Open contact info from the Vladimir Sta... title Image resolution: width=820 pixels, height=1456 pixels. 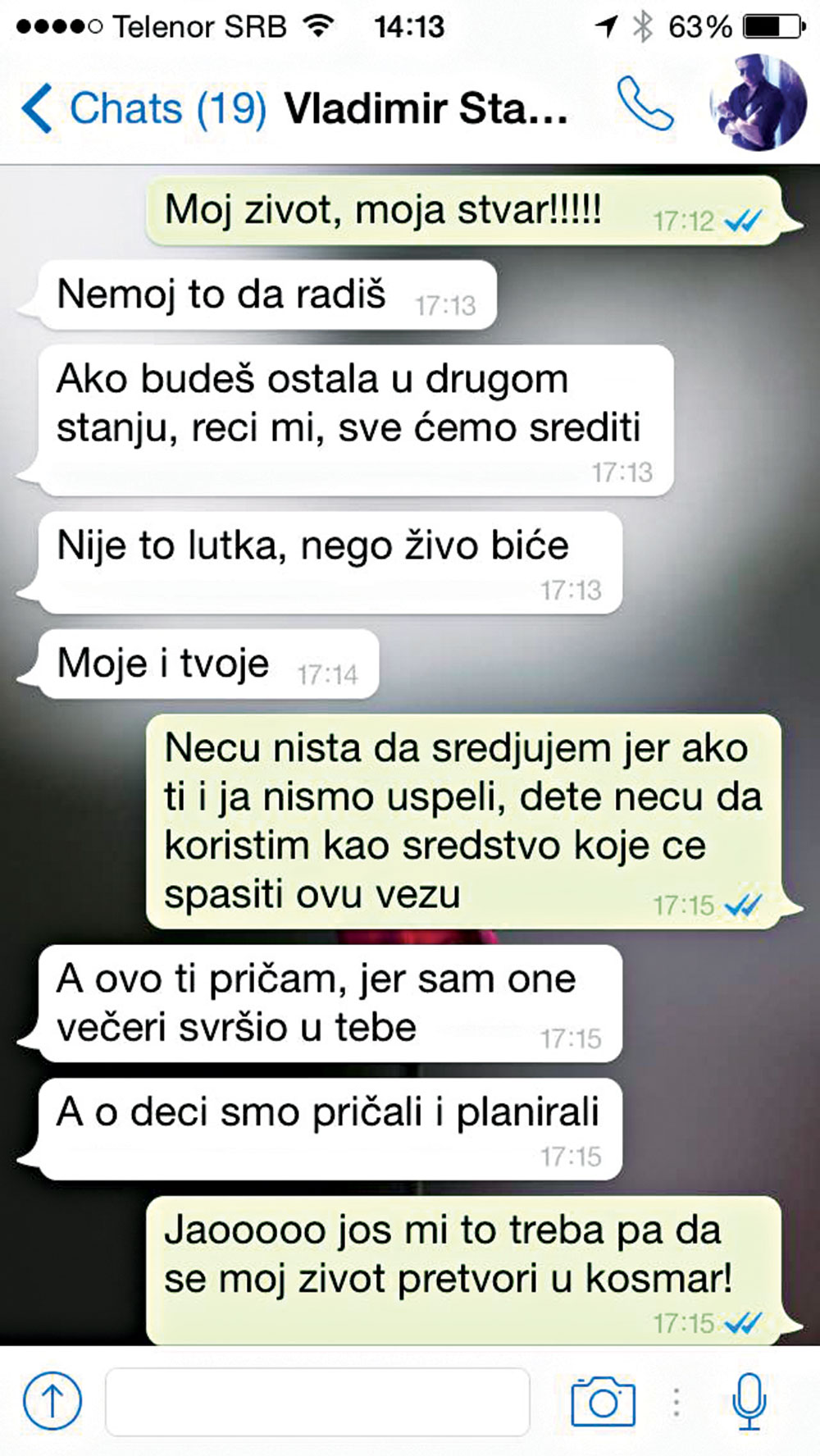pyautogui.click(x=426, y=108)
